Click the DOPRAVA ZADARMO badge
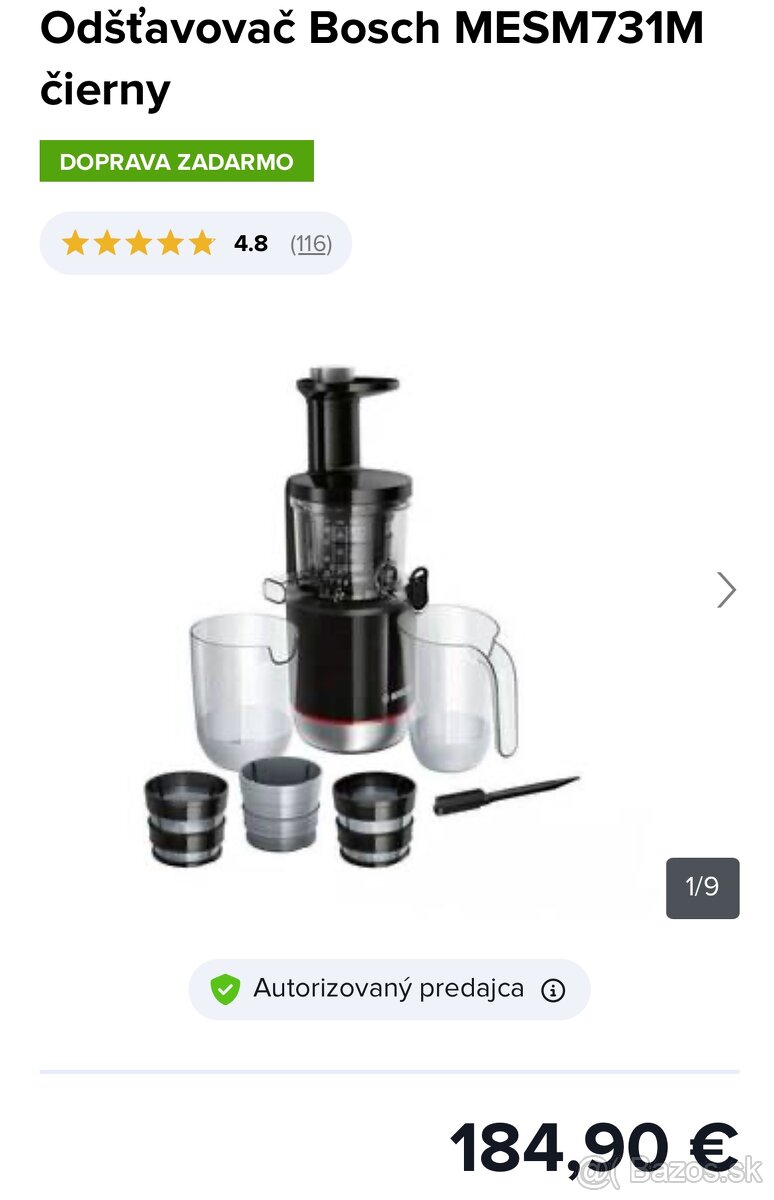Image resolution: width=774 pixels, height=1200 pixels. pyautogui.click(x=176, y=161)
